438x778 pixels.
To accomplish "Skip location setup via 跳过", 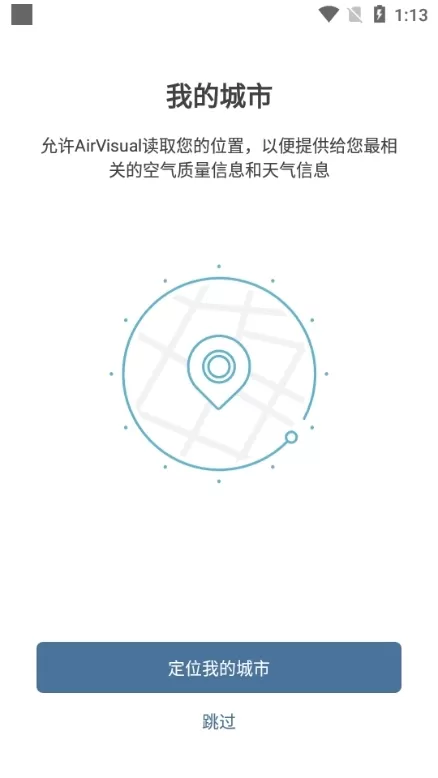I will 219,721.
